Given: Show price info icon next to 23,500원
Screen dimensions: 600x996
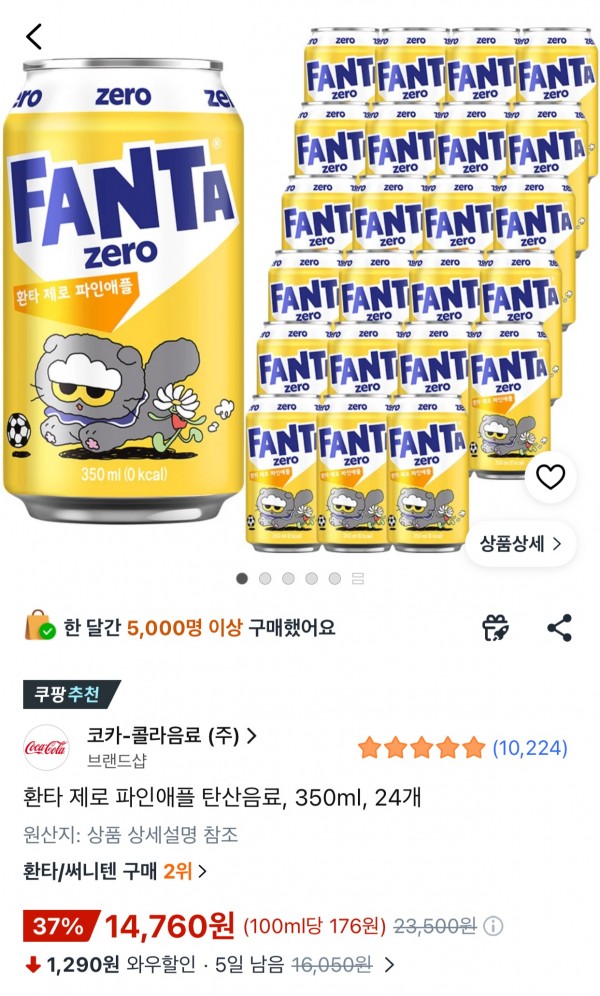Looking at the screenshot, I should (x=493, y=926).
